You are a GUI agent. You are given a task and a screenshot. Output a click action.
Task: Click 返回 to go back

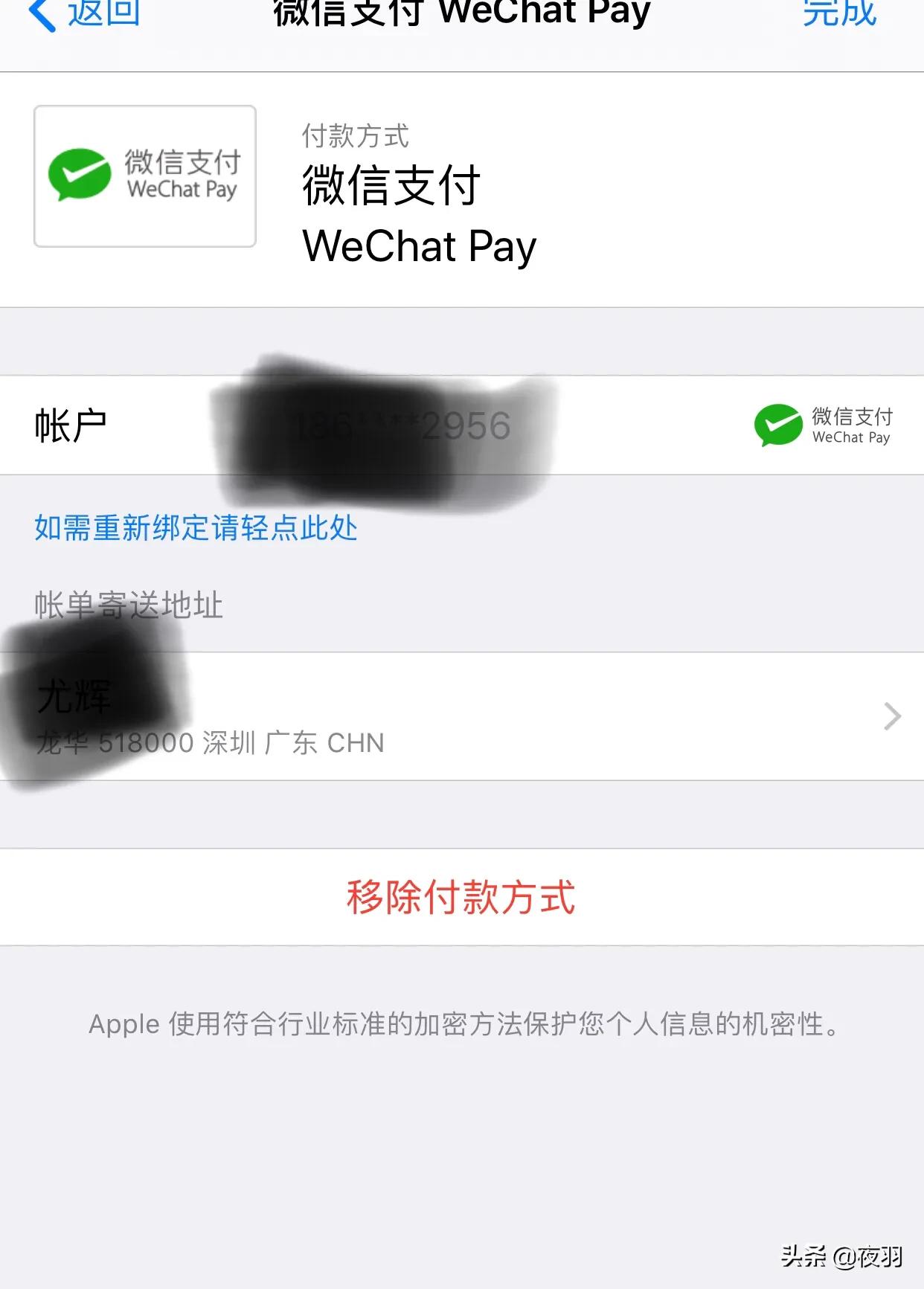(x=102, y=13)
